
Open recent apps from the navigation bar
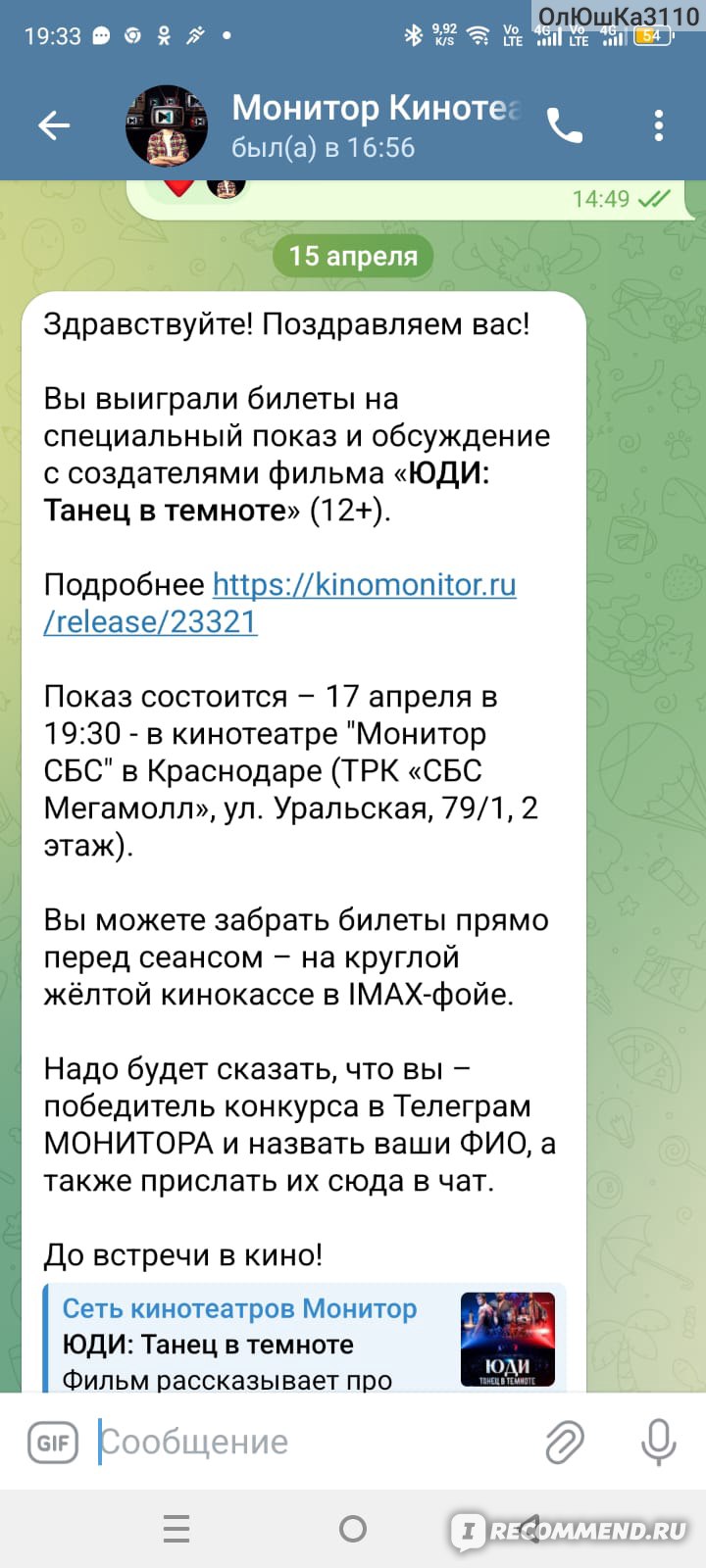(x=176, y=1529)
